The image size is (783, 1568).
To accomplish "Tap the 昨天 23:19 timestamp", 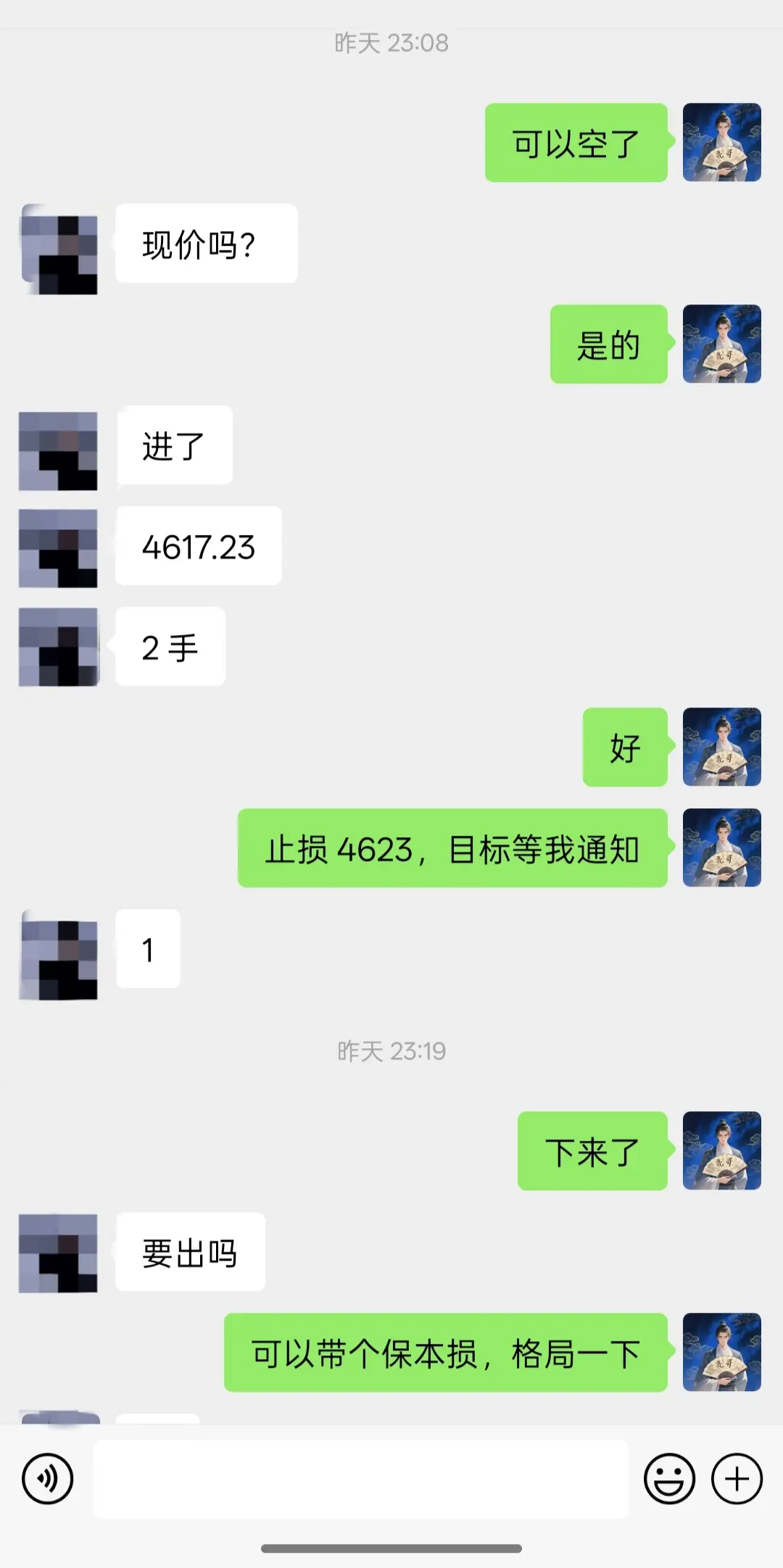I will tap(391, 1050).
